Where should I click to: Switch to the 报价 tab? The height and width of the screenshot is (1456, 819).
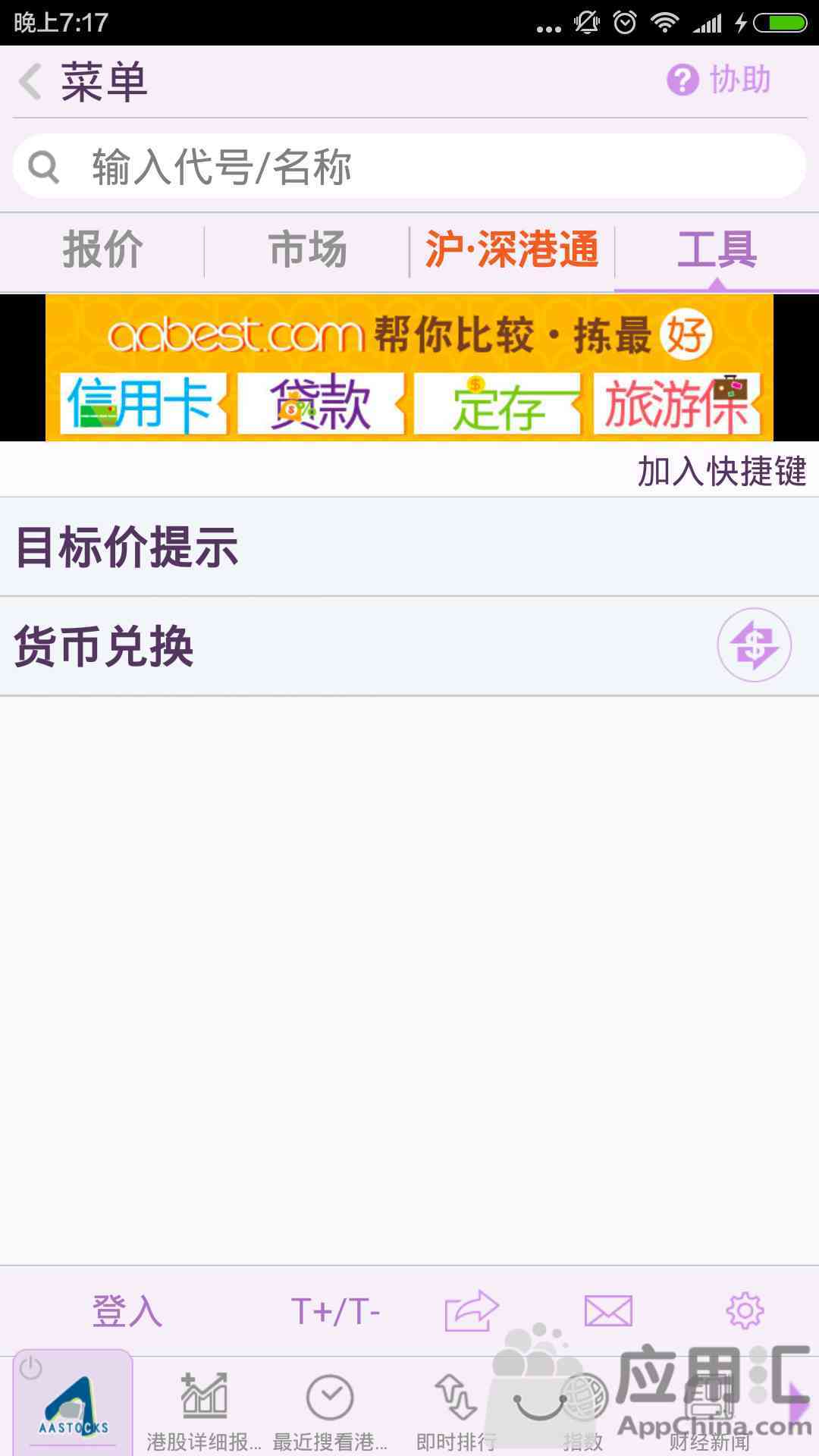coord(102,250)
